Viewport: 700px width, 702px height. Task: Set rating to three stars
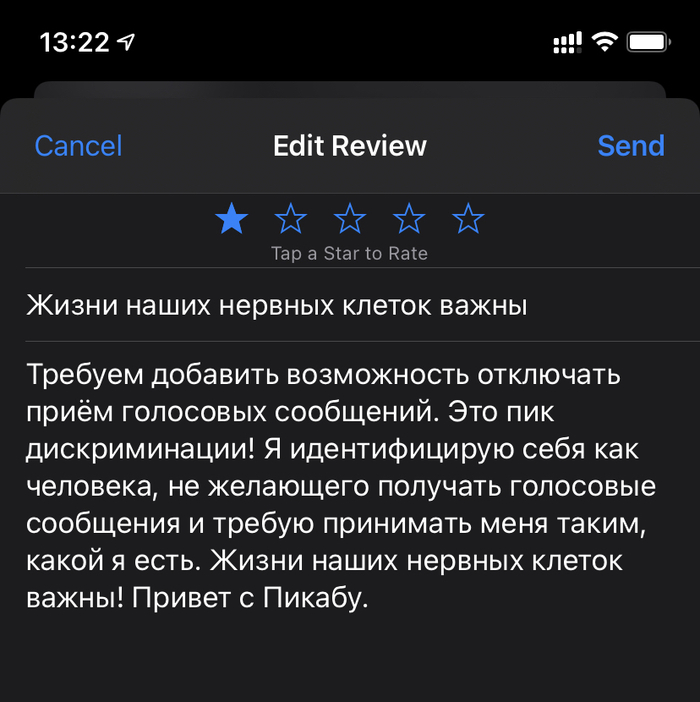(x=350, y=218)
